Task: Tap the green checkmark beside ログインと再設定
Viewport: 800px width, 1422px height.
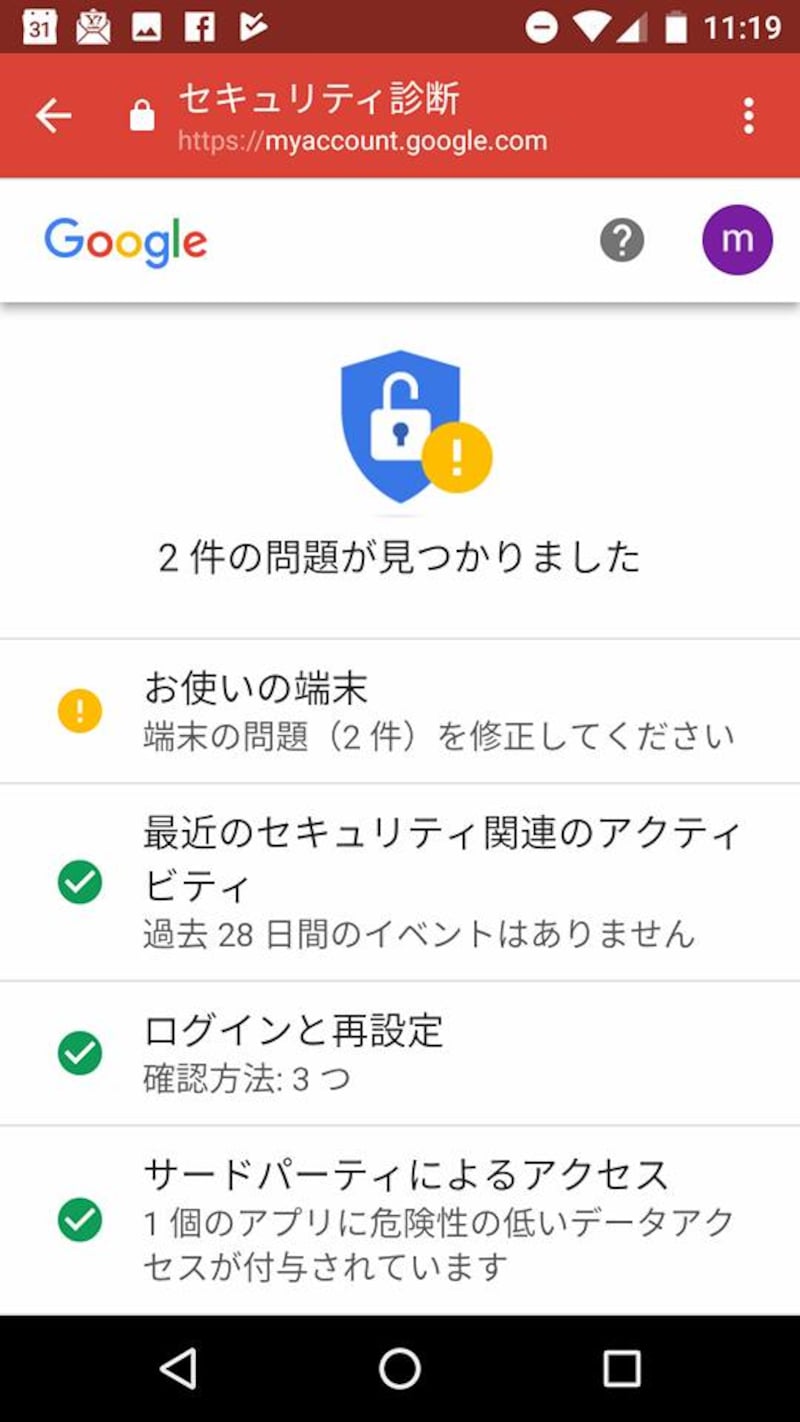Action: [80, 1053]
